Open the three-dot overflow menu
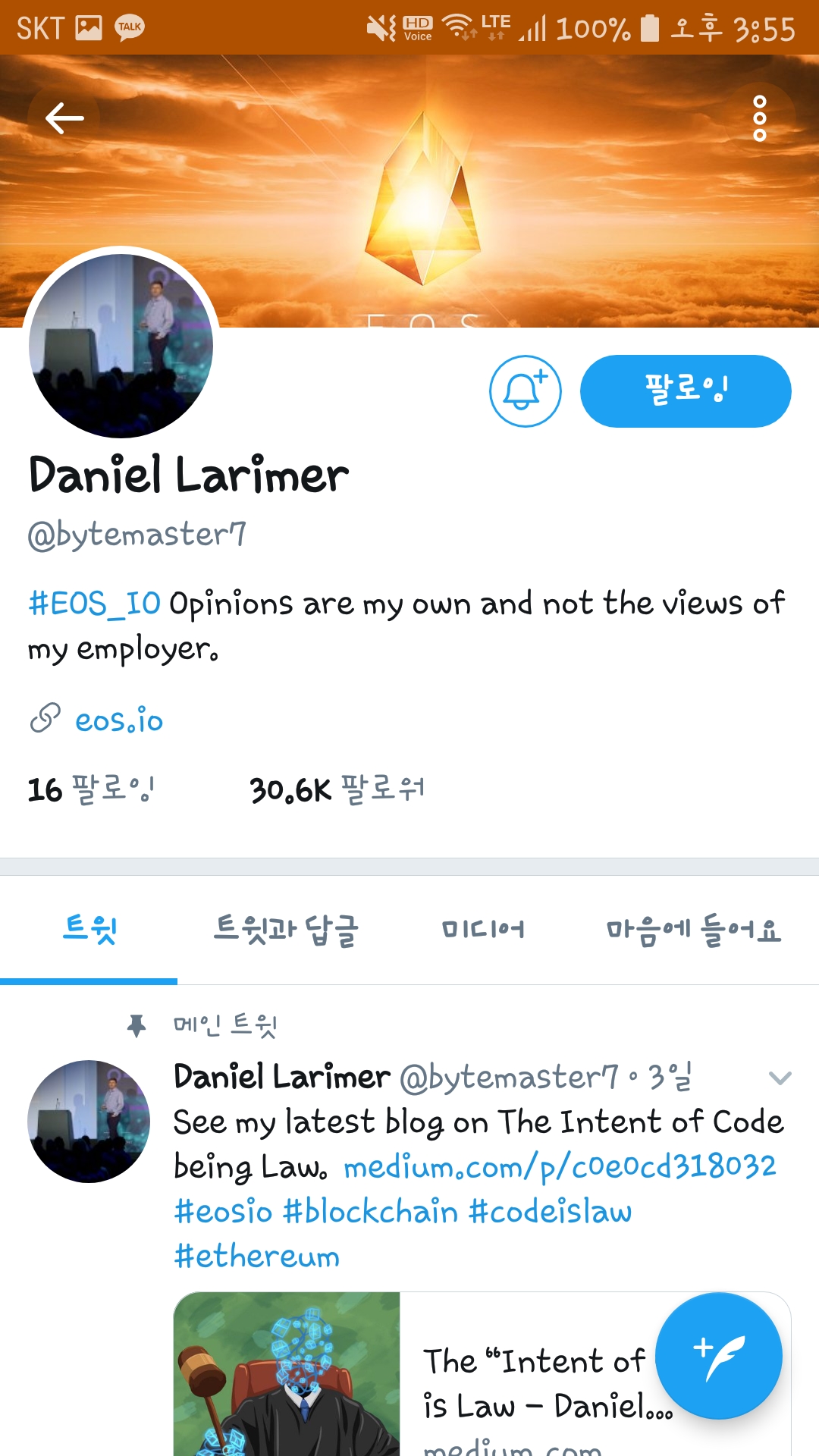This screenshot has width=819, height=1456. point(760,118)
